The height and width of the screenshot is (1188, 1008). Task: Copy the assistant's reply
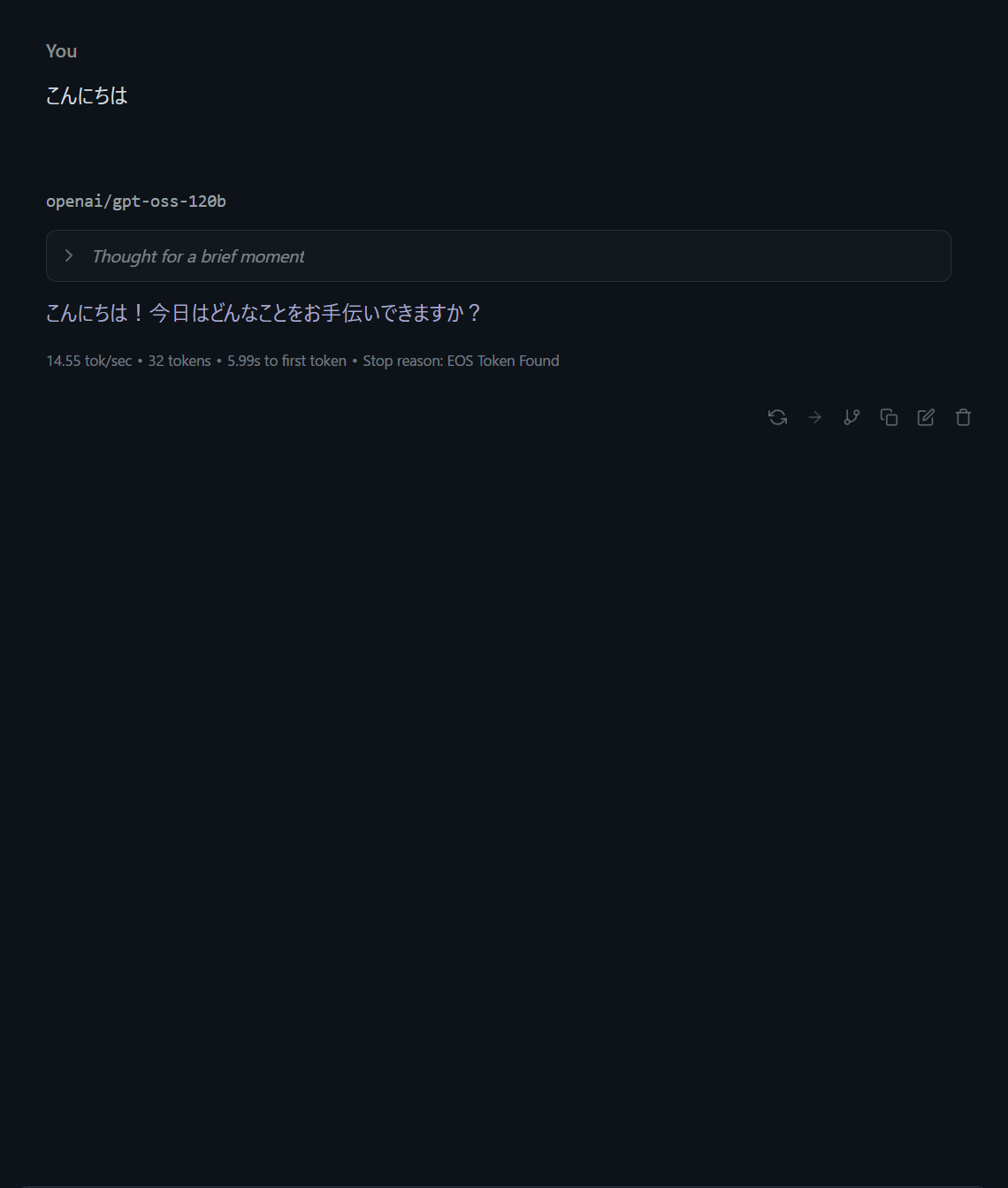(889, 417)
